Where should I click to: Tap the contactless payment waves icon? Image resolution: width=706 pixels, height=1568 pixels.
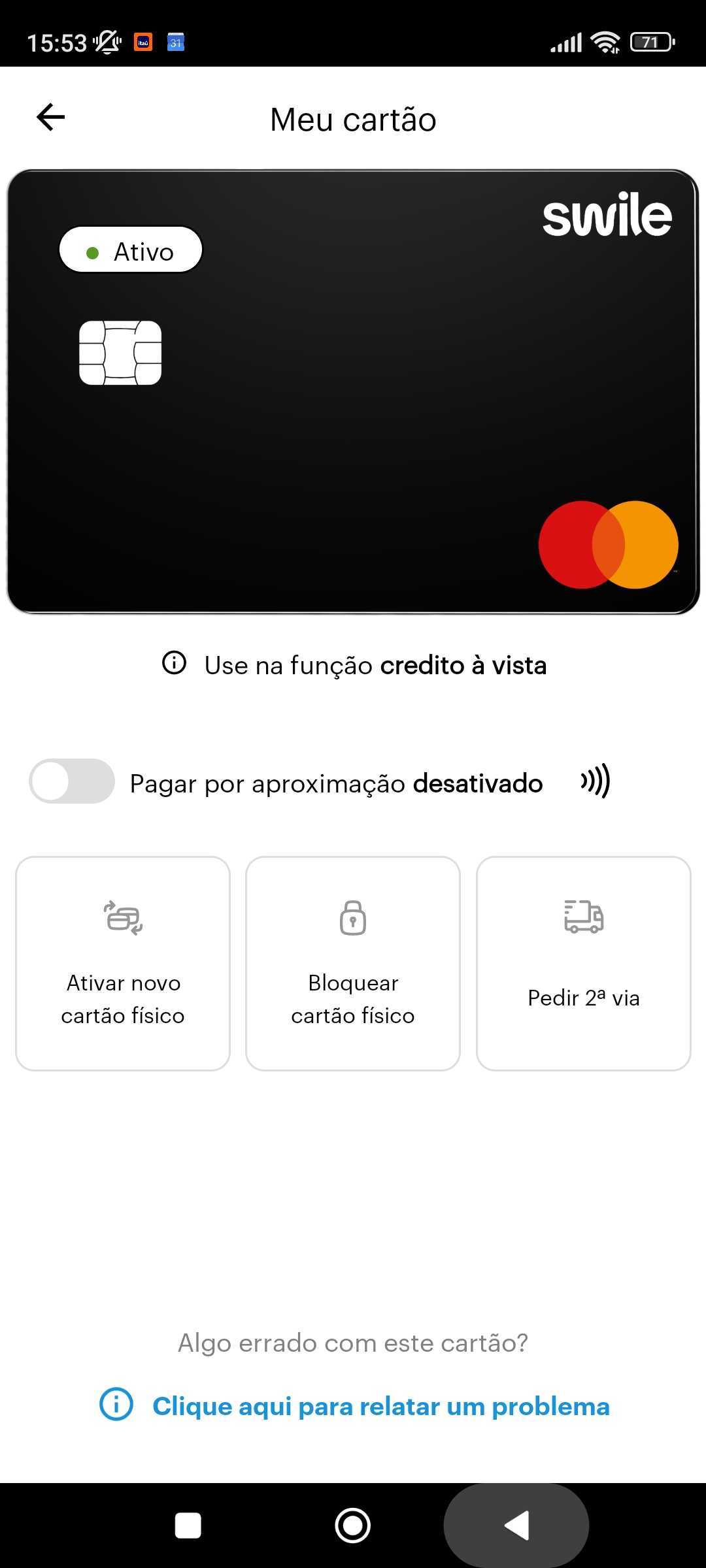596,782
